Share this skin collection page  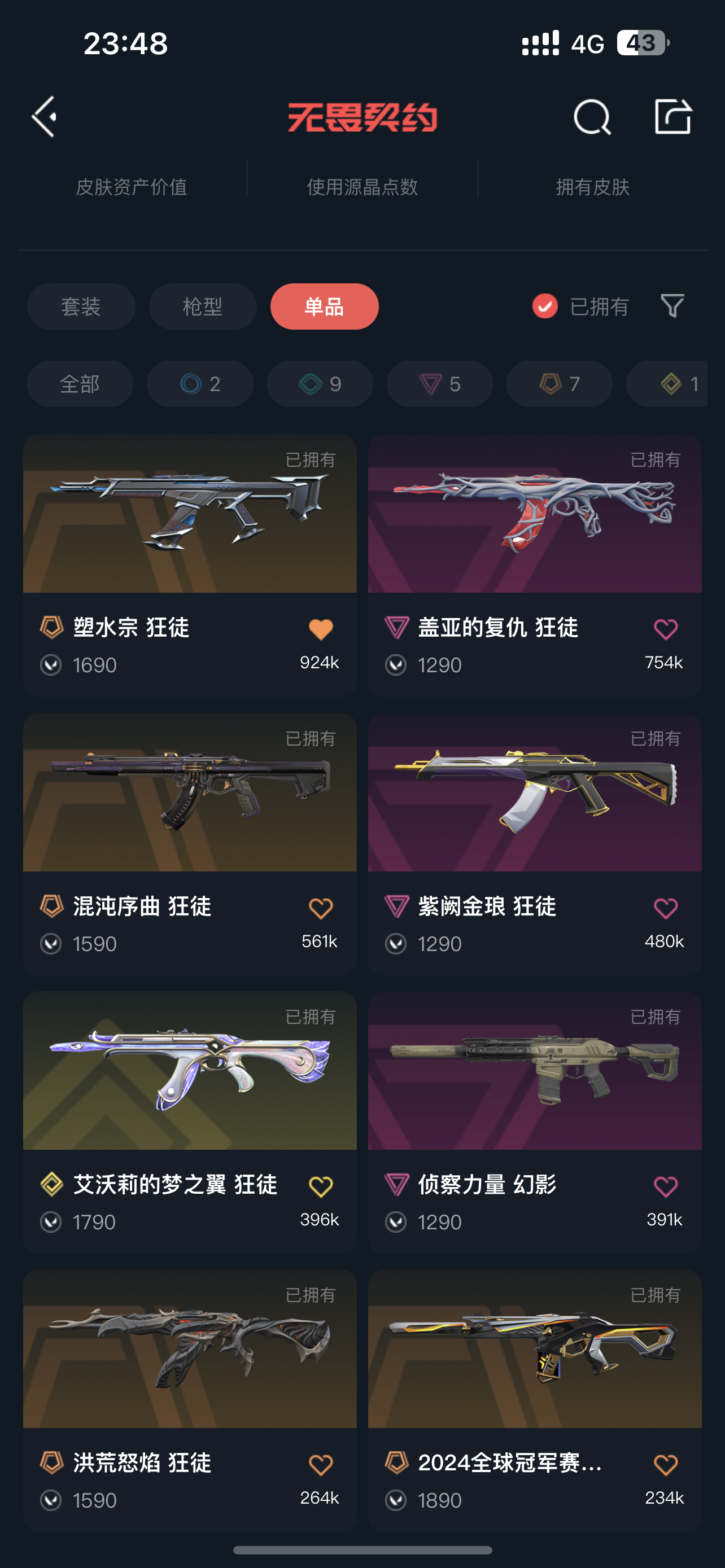point(672,116)
